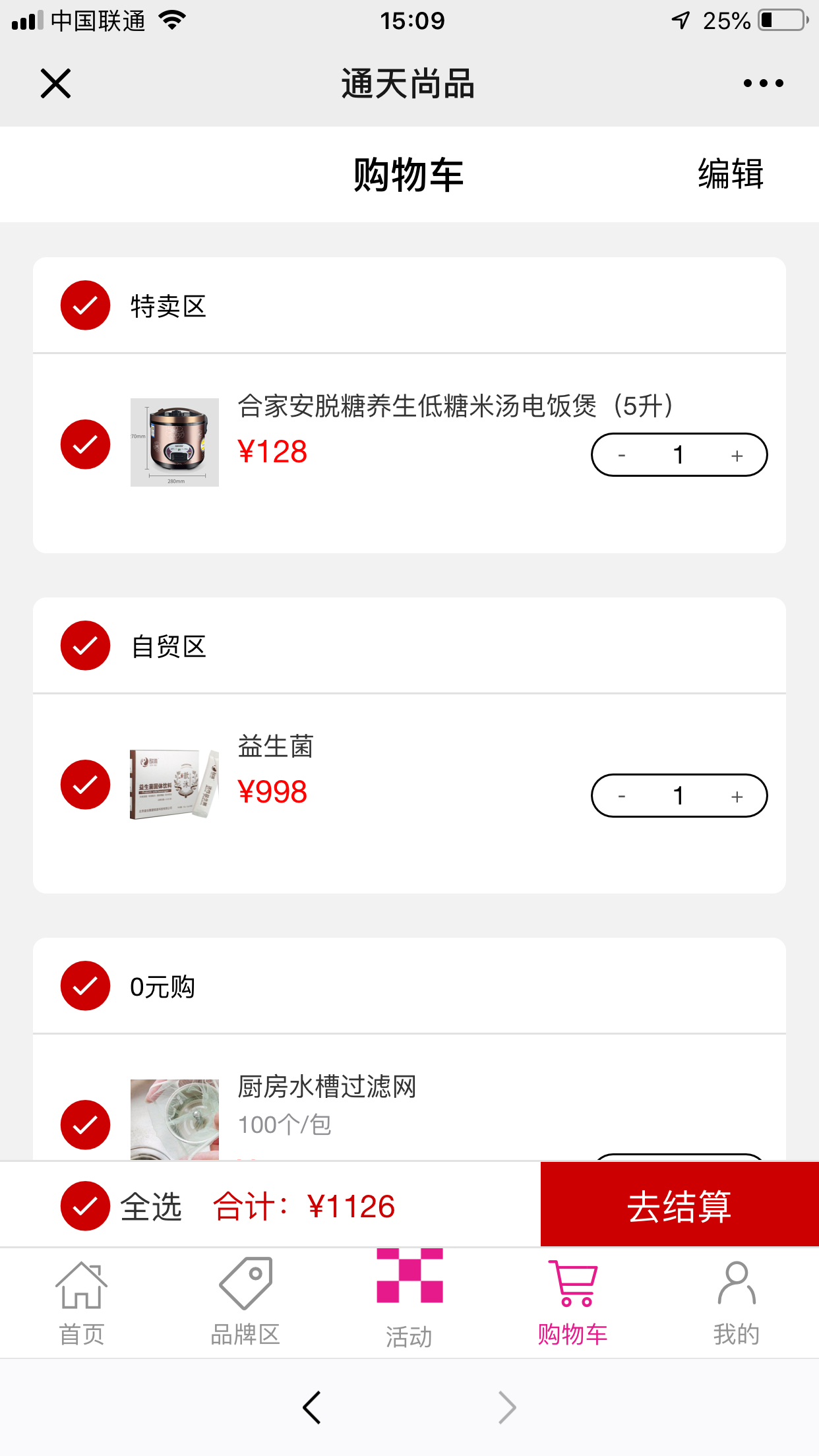Open the WeChat more options ellipsis menu
Image resolution: width=819 pixels, height=1456 pixels.
coord(763,83)
